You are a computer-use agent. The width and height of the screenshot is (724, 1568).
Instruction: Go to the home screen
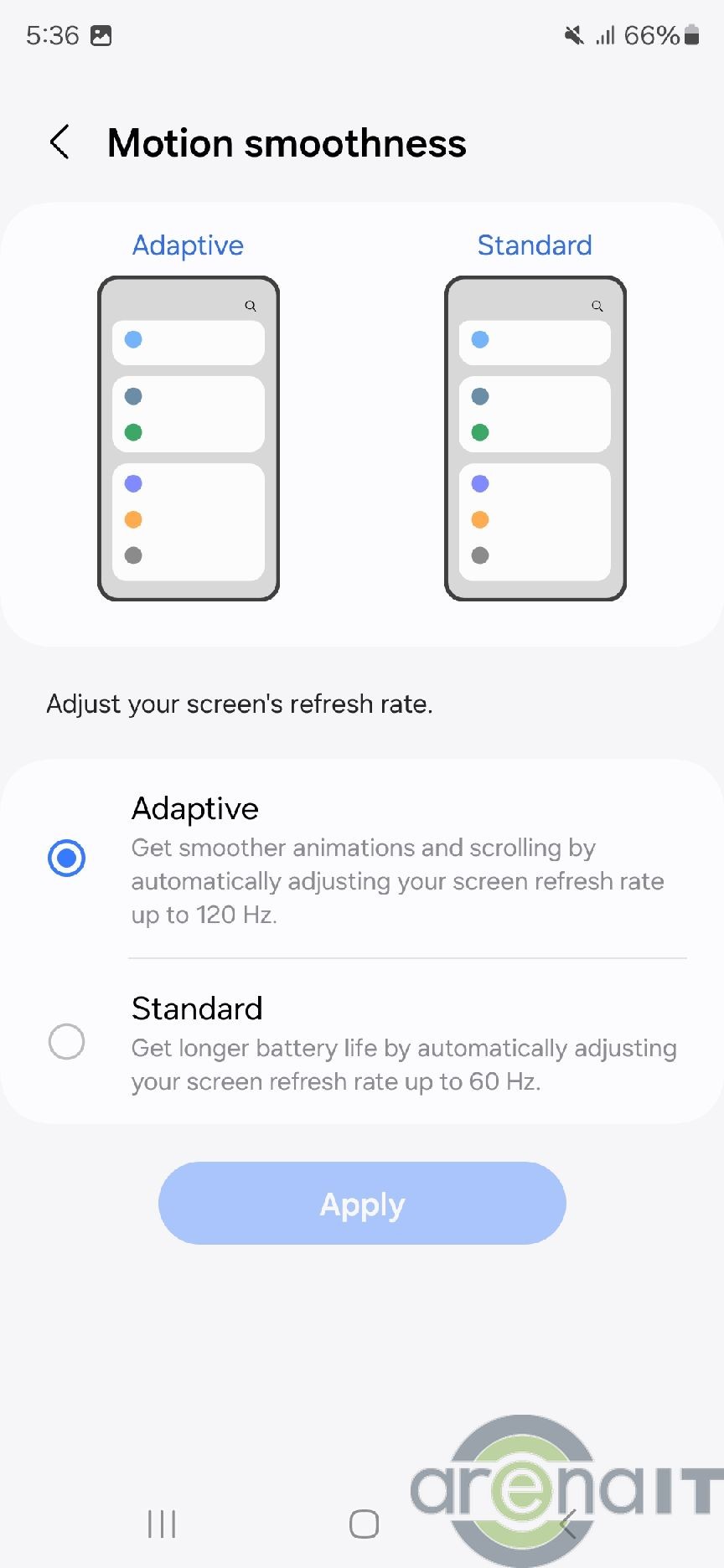364,1524
